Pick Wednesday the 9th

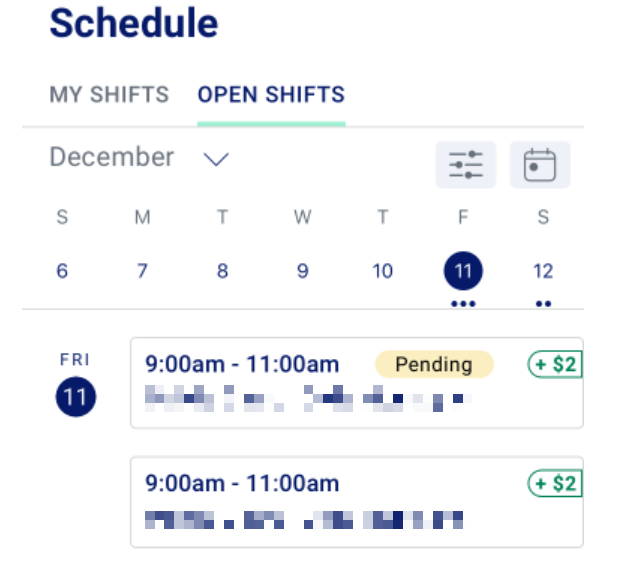[302, 271]
